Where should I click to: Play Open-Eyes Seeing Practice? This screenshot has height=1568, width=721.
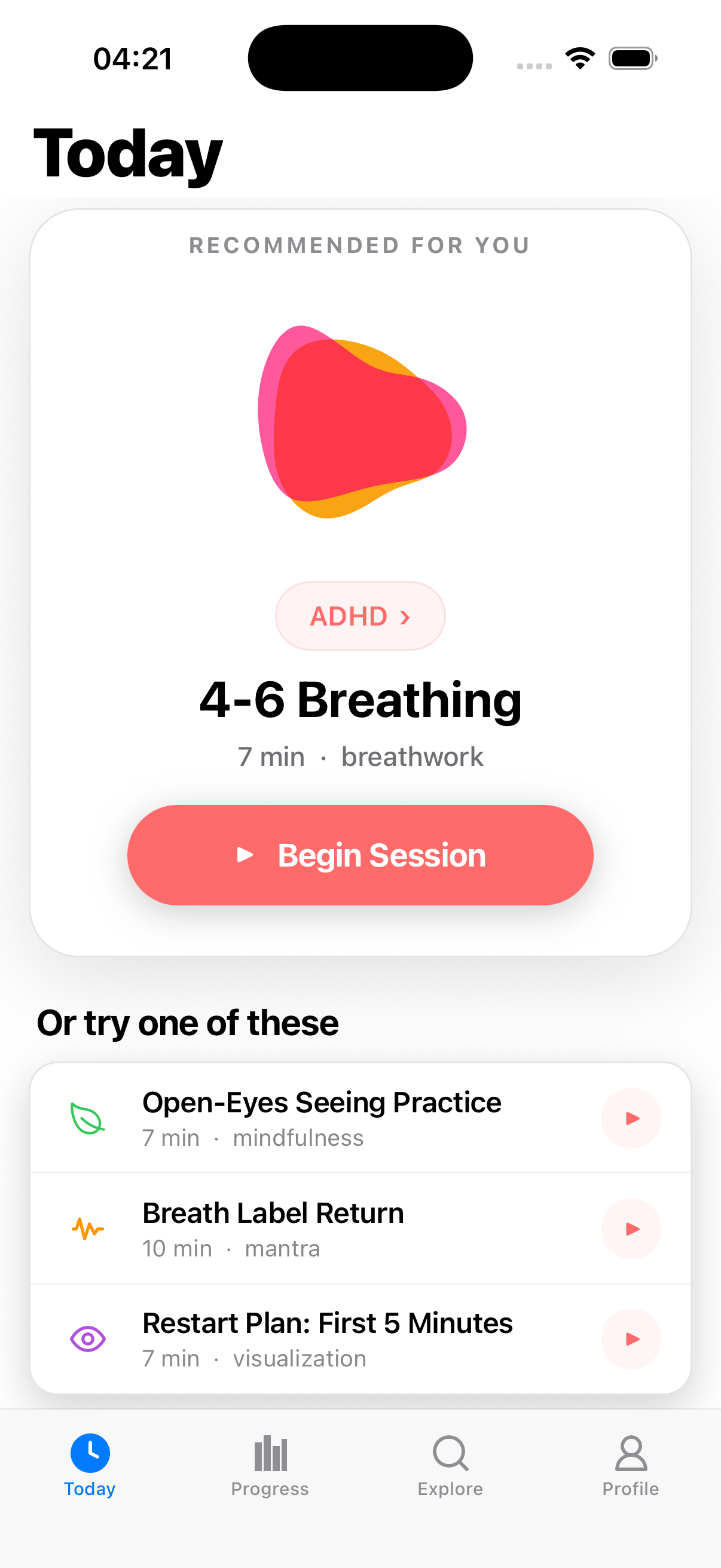point(631,1118)
